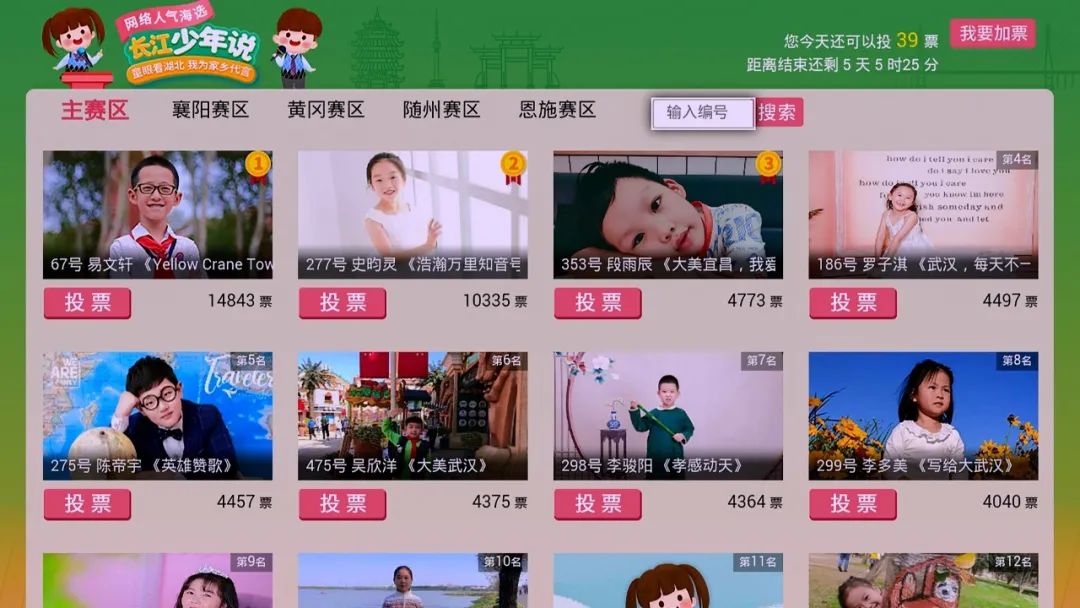This screenshot has width=1080, height=608.
Task: Open the 随州赛区 tab
Action: pos(442,110)
